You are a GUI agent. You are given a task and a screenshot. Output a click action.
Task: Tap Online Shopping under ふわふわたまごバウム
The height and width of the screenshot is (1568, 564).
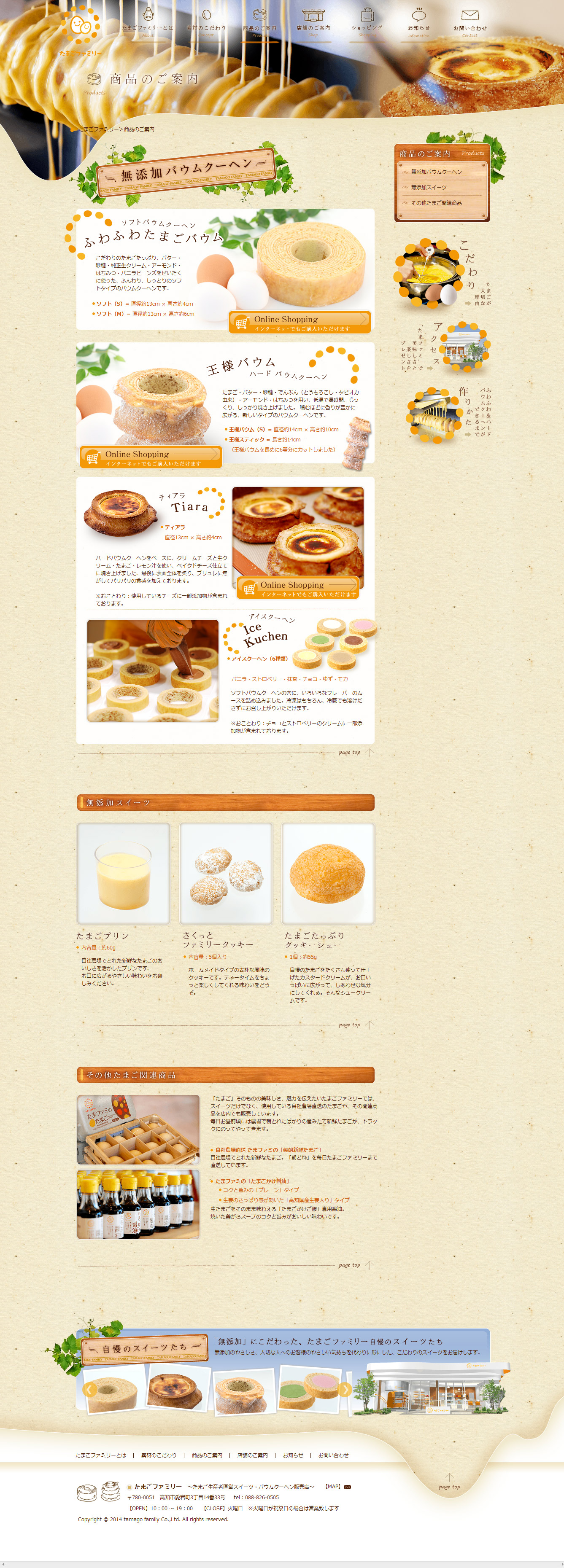point(300,322)
